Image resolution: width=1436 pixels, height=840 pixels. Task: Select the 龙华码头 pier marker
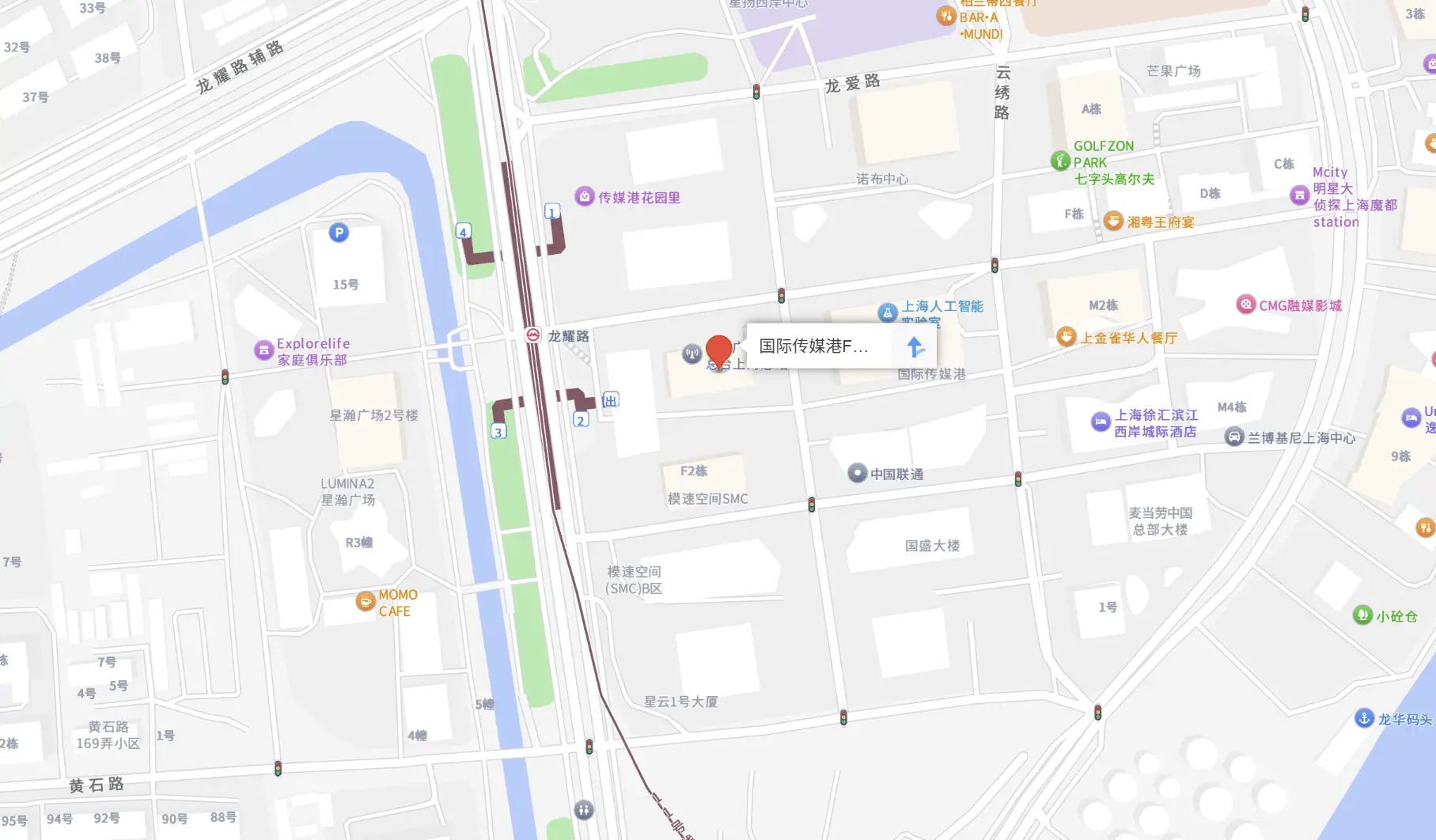[1364, 718]
